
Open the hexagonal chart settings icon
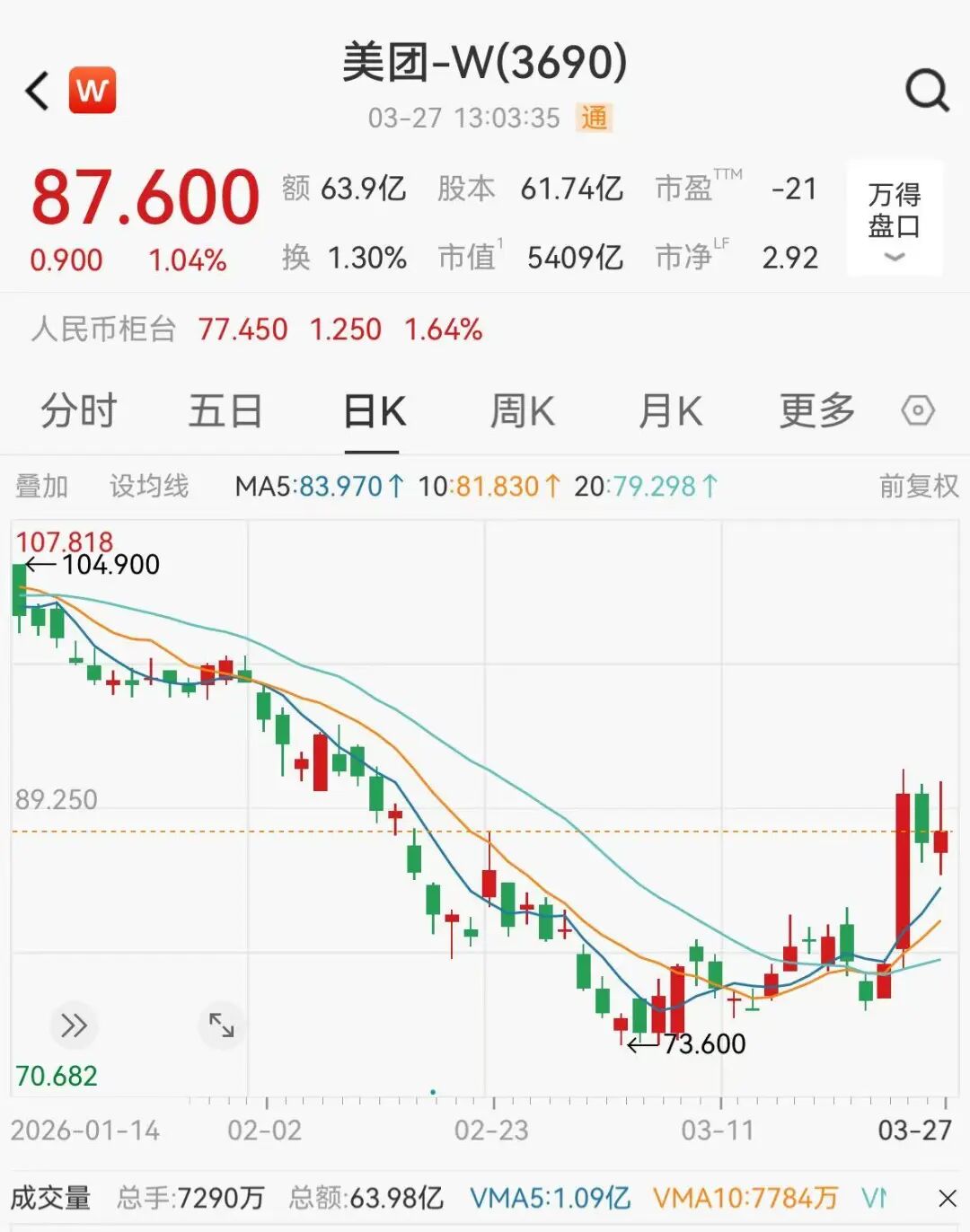coord(920,411)
